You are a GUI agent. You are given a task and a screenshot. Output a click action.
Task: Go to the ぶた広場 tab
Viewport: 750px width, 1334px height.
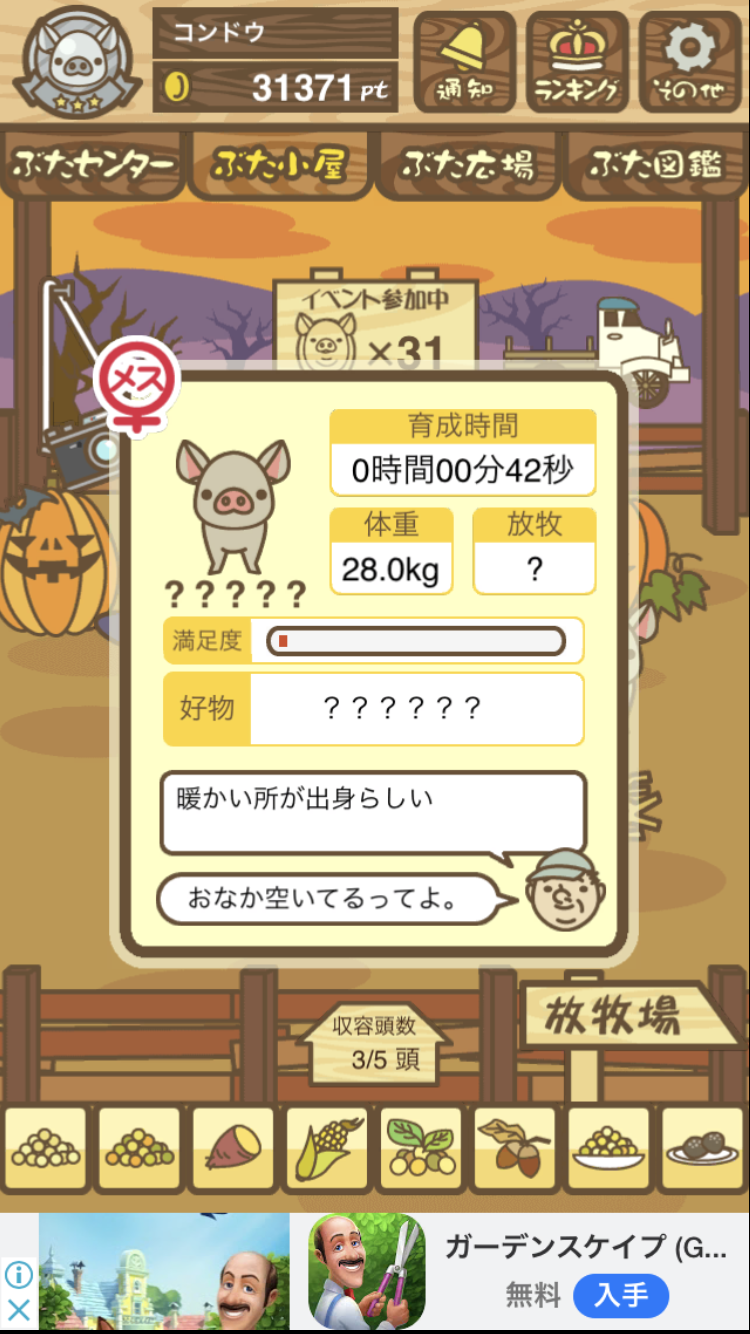pos(467,165)
